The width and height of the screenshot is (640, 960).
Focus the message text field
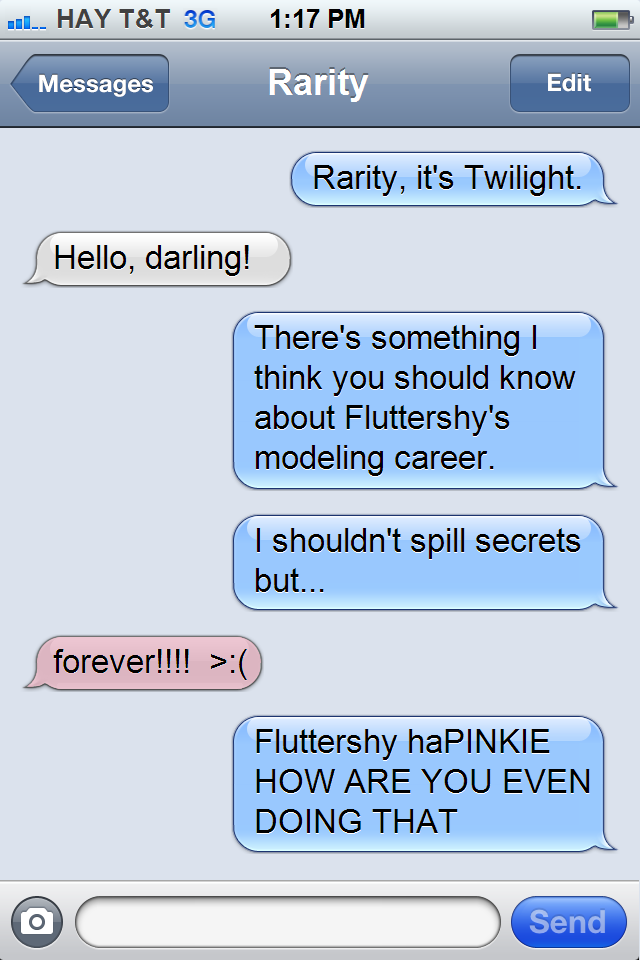click(287, 921)
